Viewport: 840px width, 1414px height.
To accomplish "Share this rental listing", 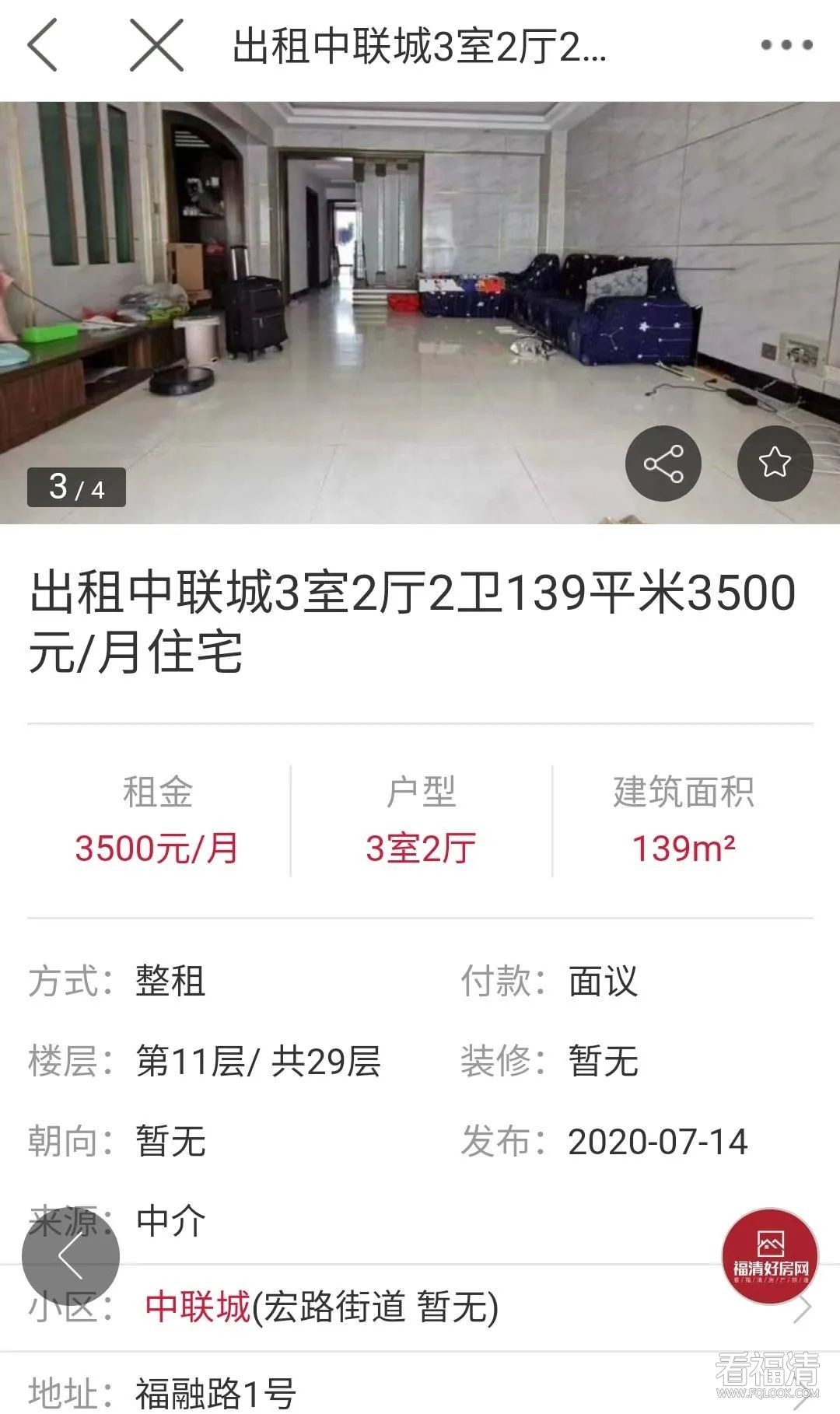I will (x=663, y=464).
